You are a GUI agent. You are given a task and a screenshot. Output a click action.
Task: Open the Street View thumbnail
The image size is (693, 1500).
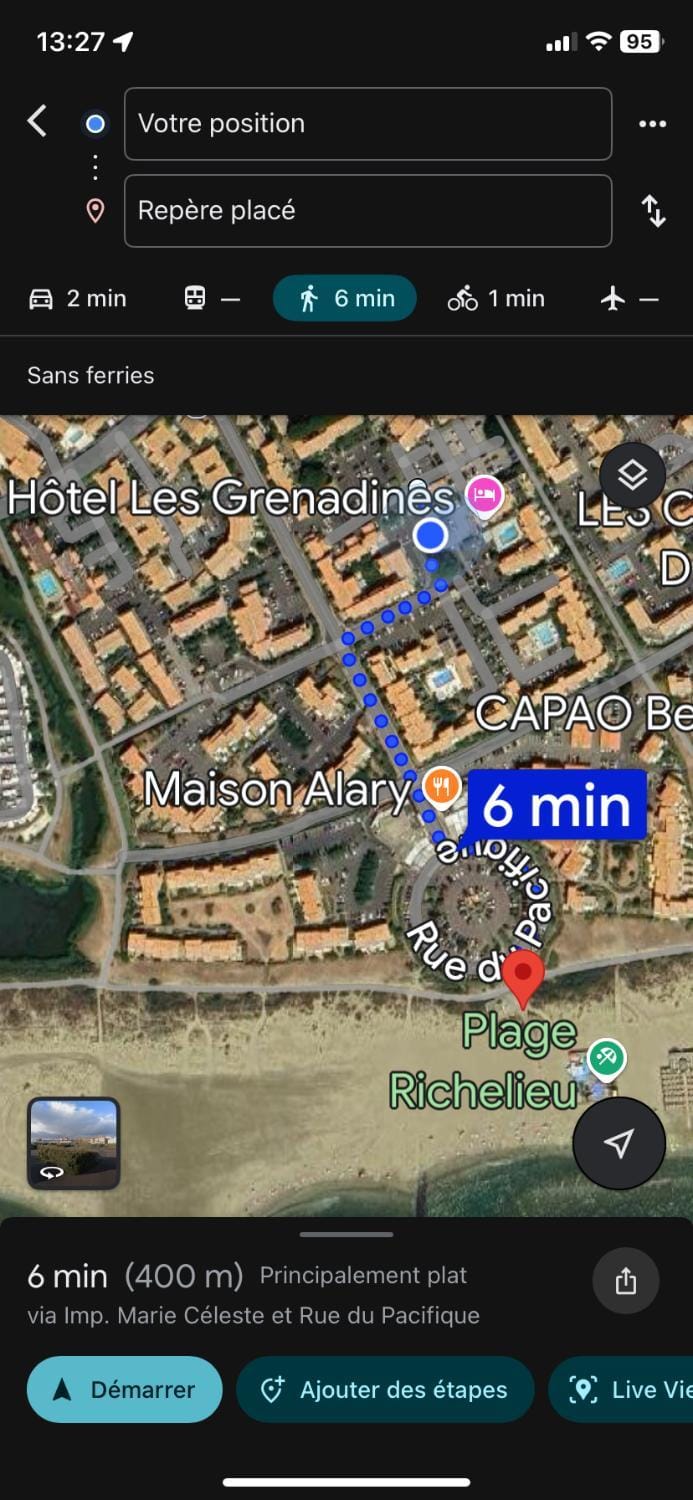tap(74, 1143)
